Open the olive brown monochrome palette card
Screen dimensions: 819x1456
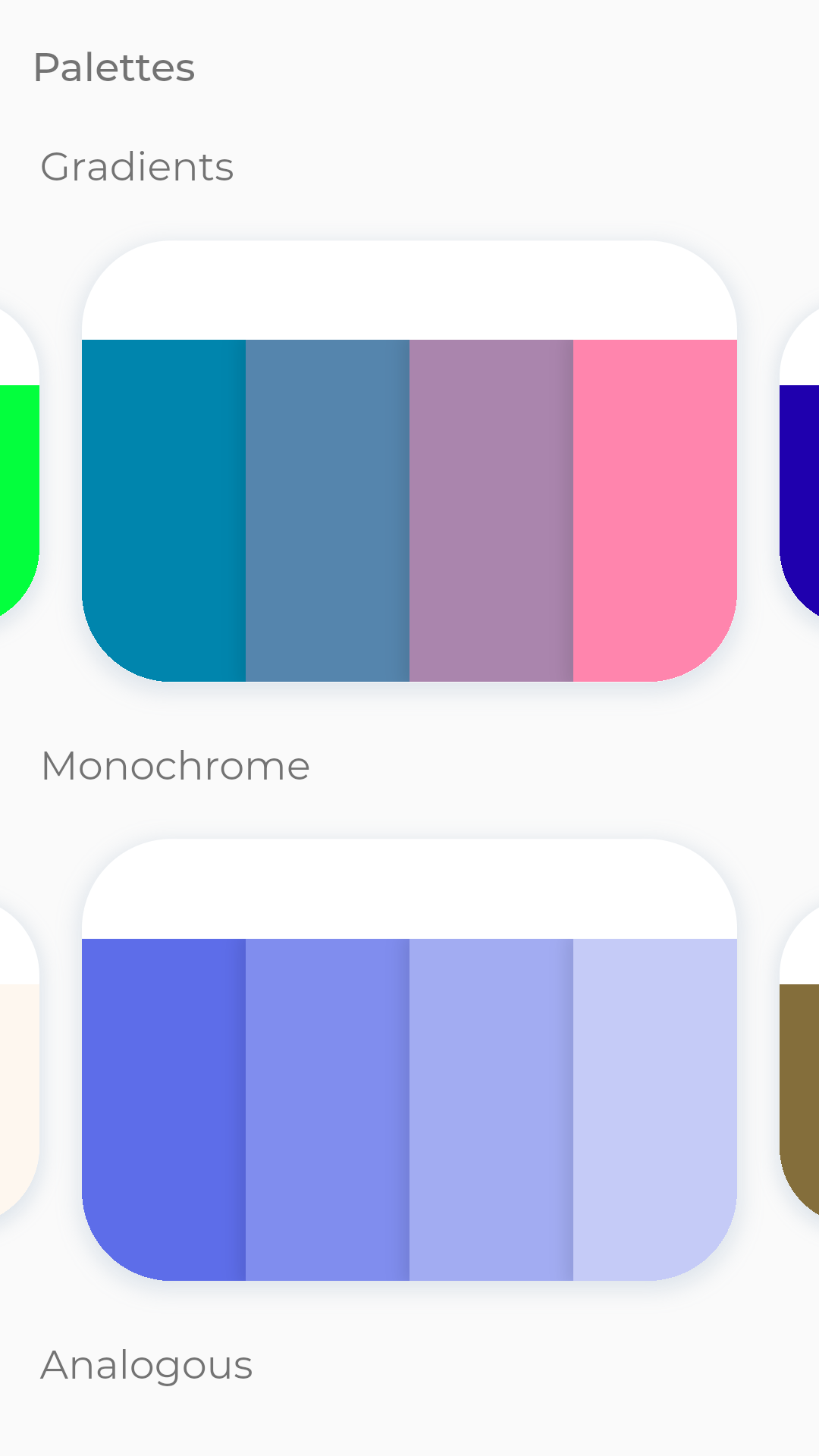(x=799, y=1062)
